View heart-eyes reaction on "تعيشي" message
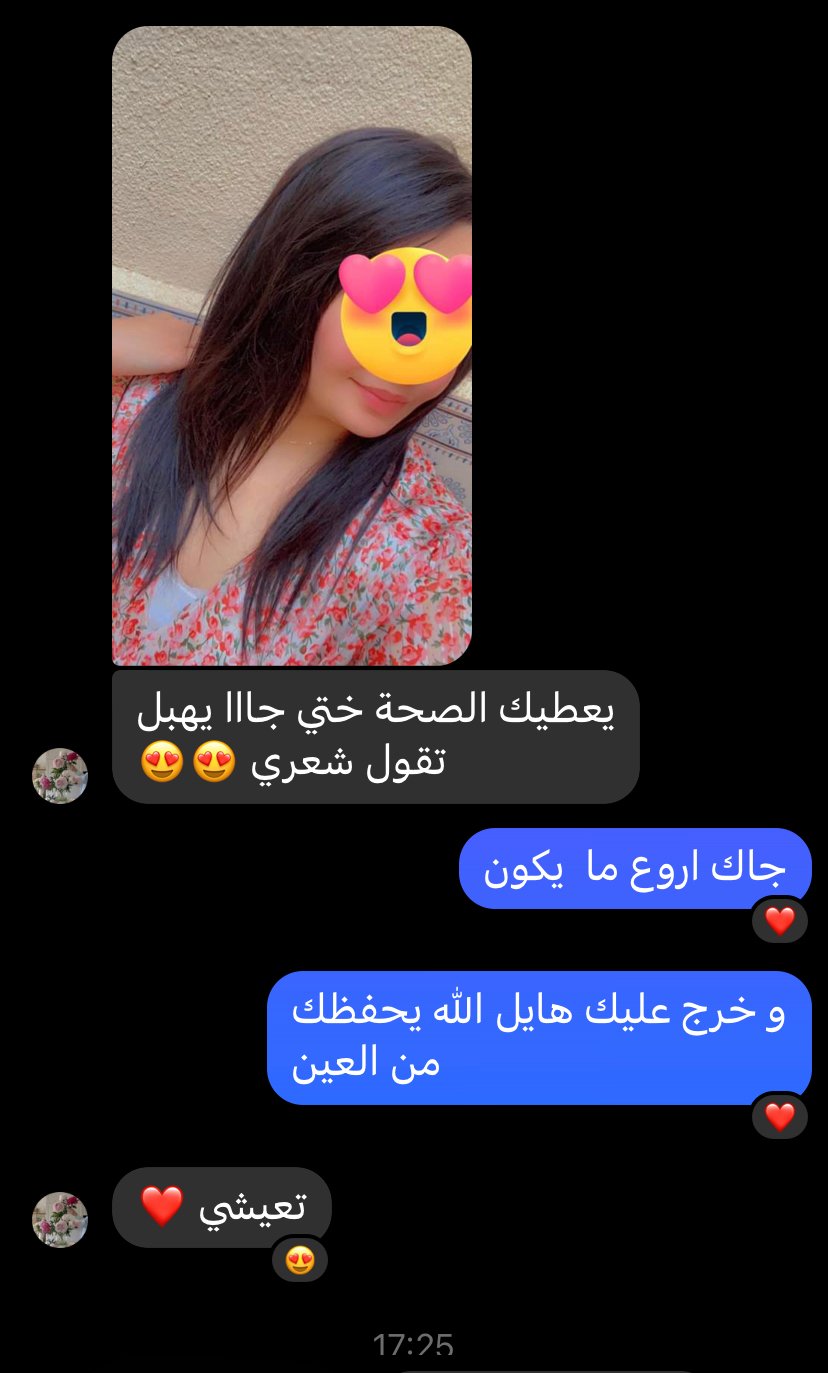The image size is (828, 1373). point(299,1261)
